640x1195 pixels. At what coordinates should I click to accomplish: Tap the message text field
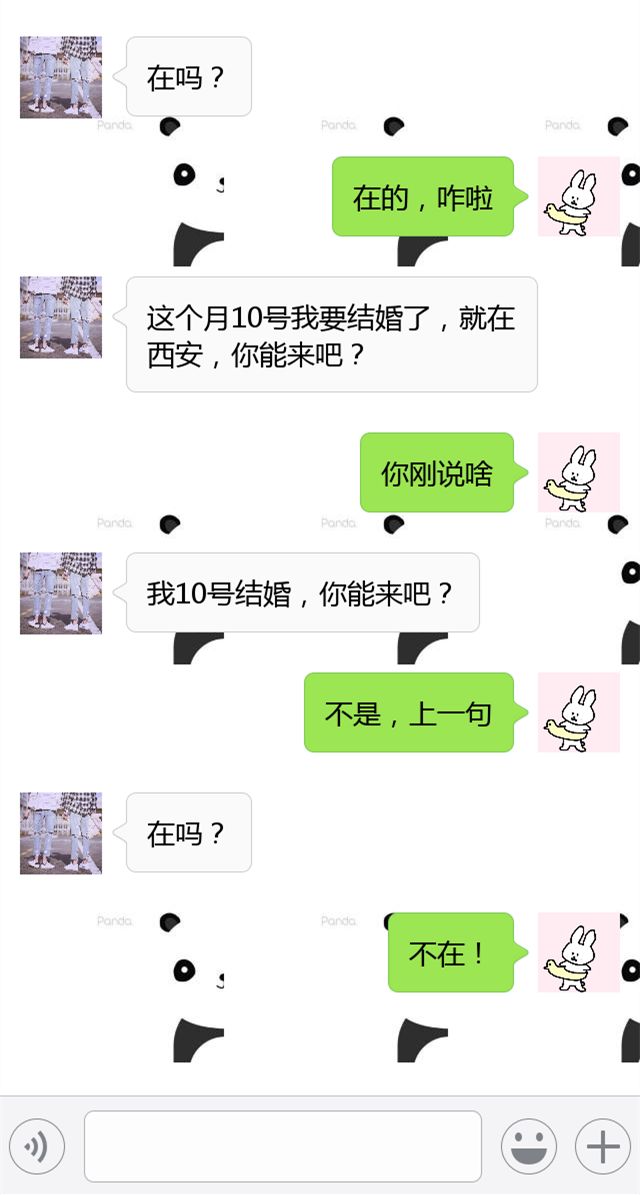[283, 1146]
